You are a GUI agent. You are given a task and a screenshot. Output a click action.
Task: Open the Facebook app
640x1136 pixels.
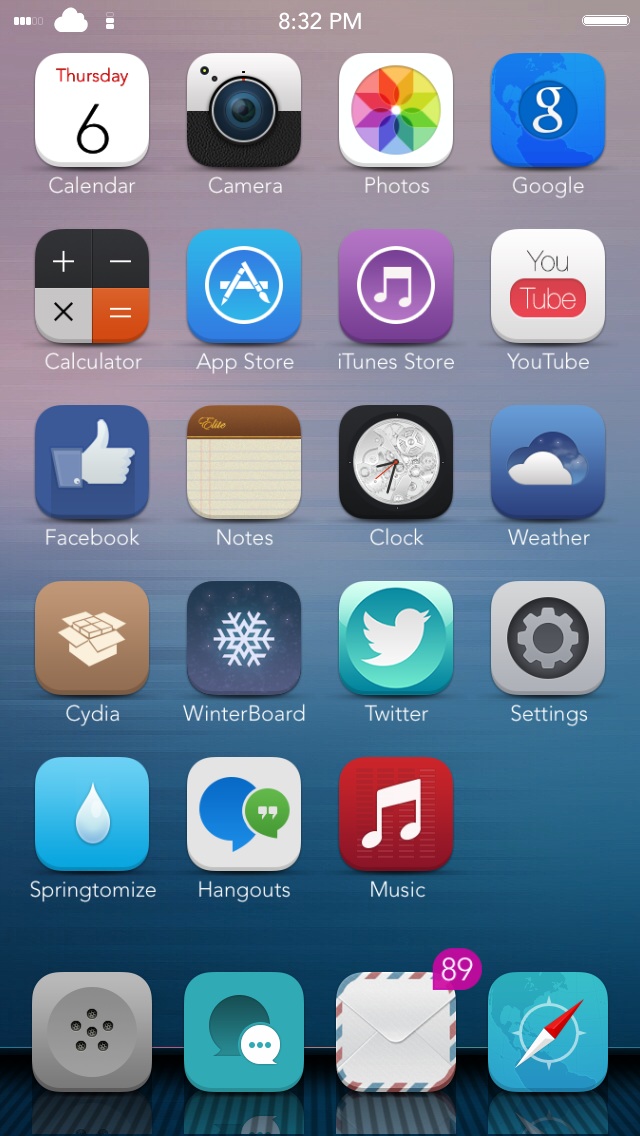[92, 462]
